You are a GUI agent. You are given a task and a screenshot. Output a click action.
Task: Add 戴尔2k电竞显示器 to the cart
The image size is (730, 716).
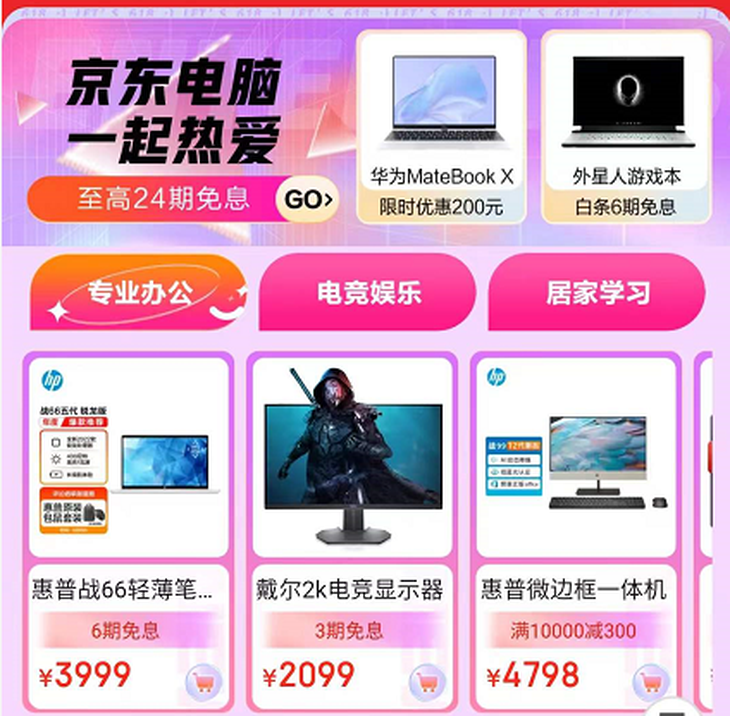428,681
